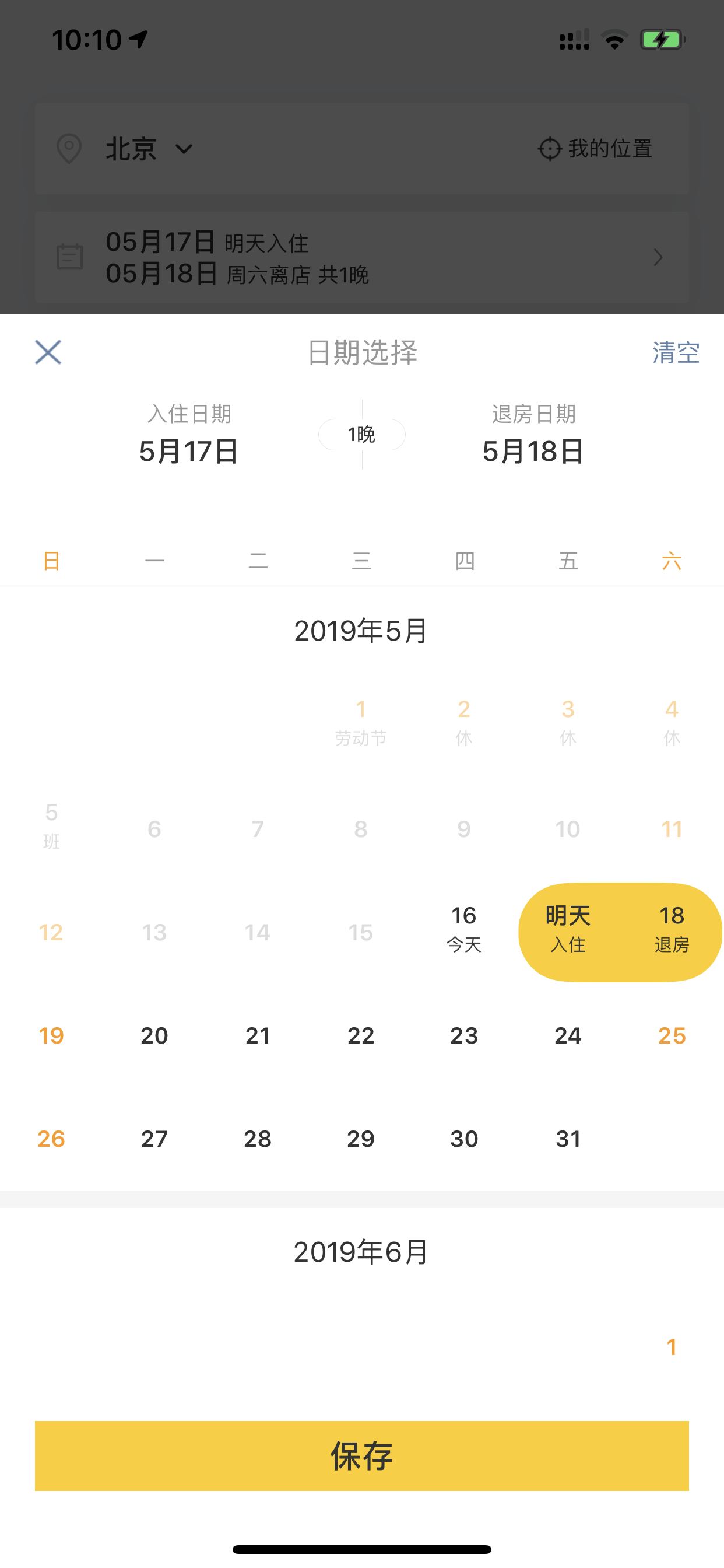This screenshot has width=724, height=1568.
Task: Pick May 31 on the calendar
Action: tap(568, 1139)
